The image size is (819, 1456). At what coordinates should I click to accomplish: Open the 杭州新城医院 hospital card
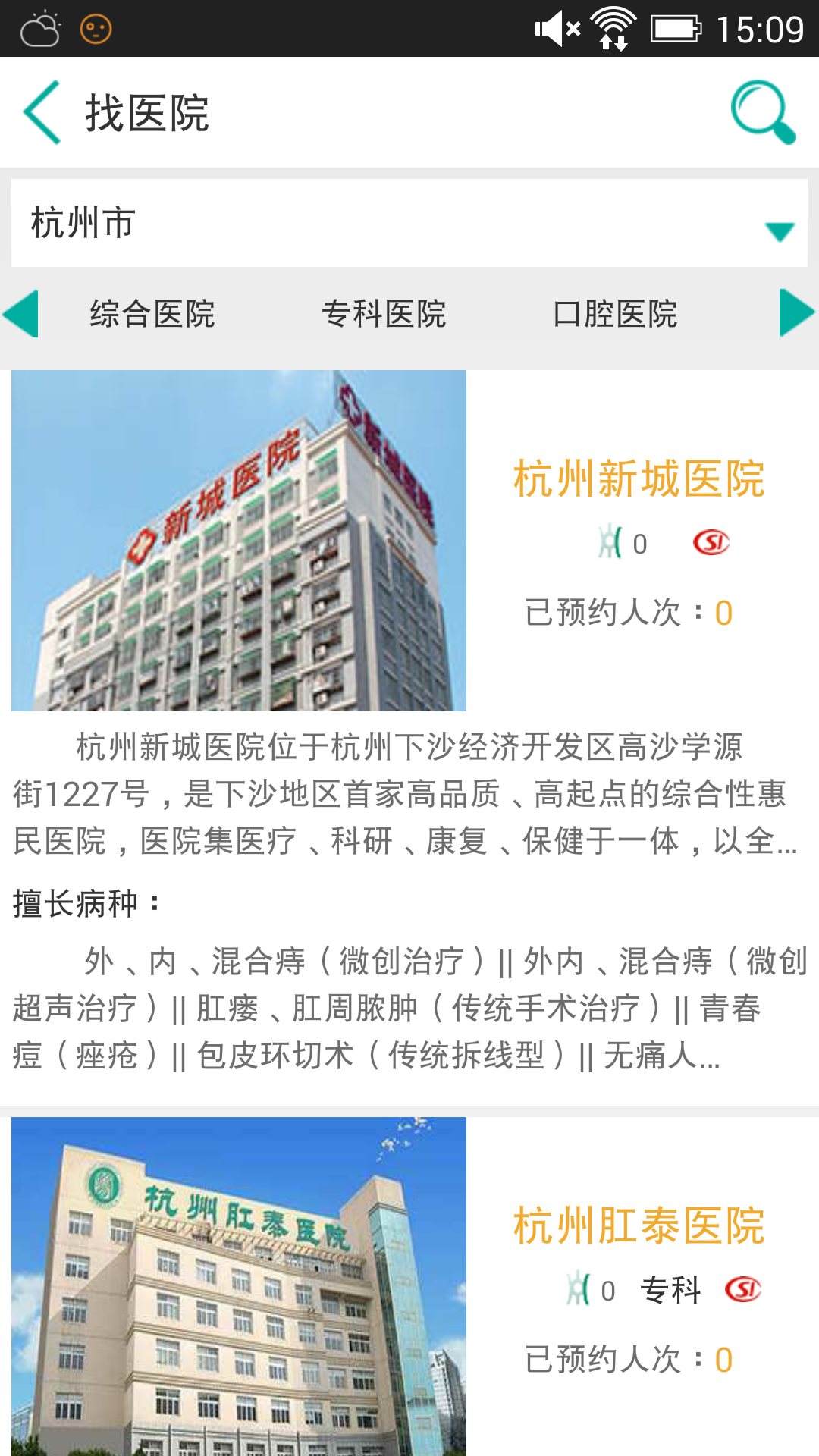639,479
